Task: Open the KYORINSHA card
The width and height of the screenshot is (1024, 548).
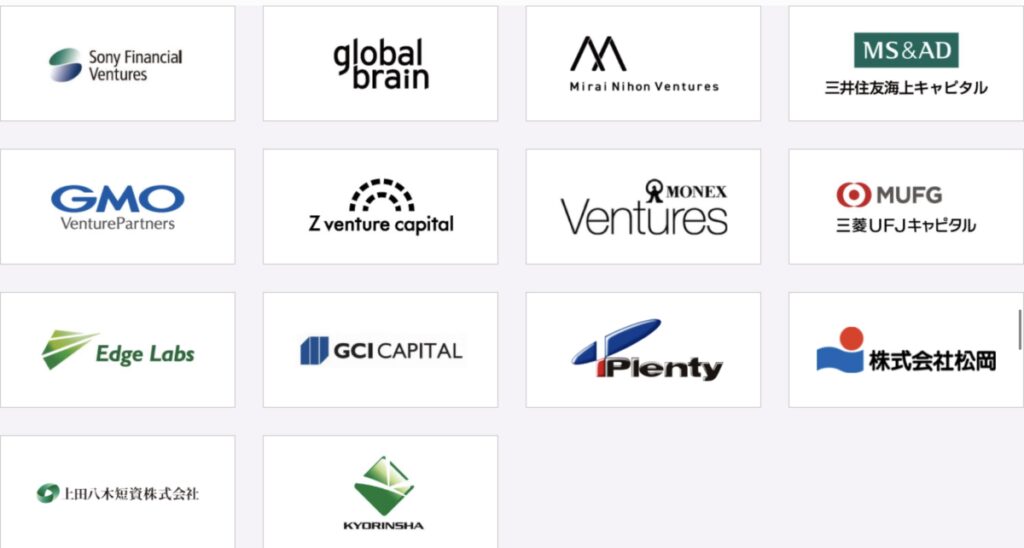Action: [x=380, y=492]
